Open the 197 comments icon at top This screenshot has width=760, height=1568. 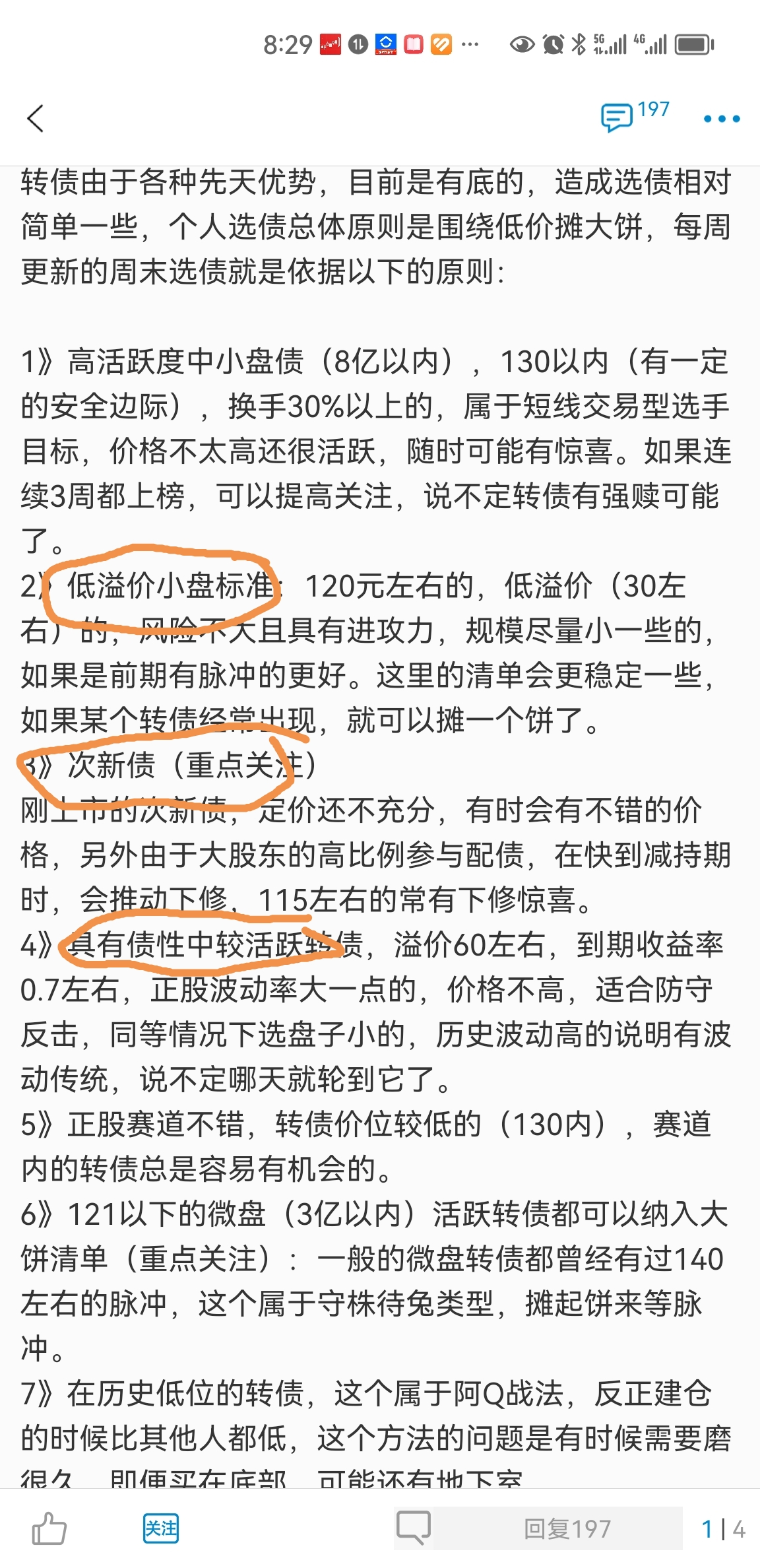pos(633,116)
